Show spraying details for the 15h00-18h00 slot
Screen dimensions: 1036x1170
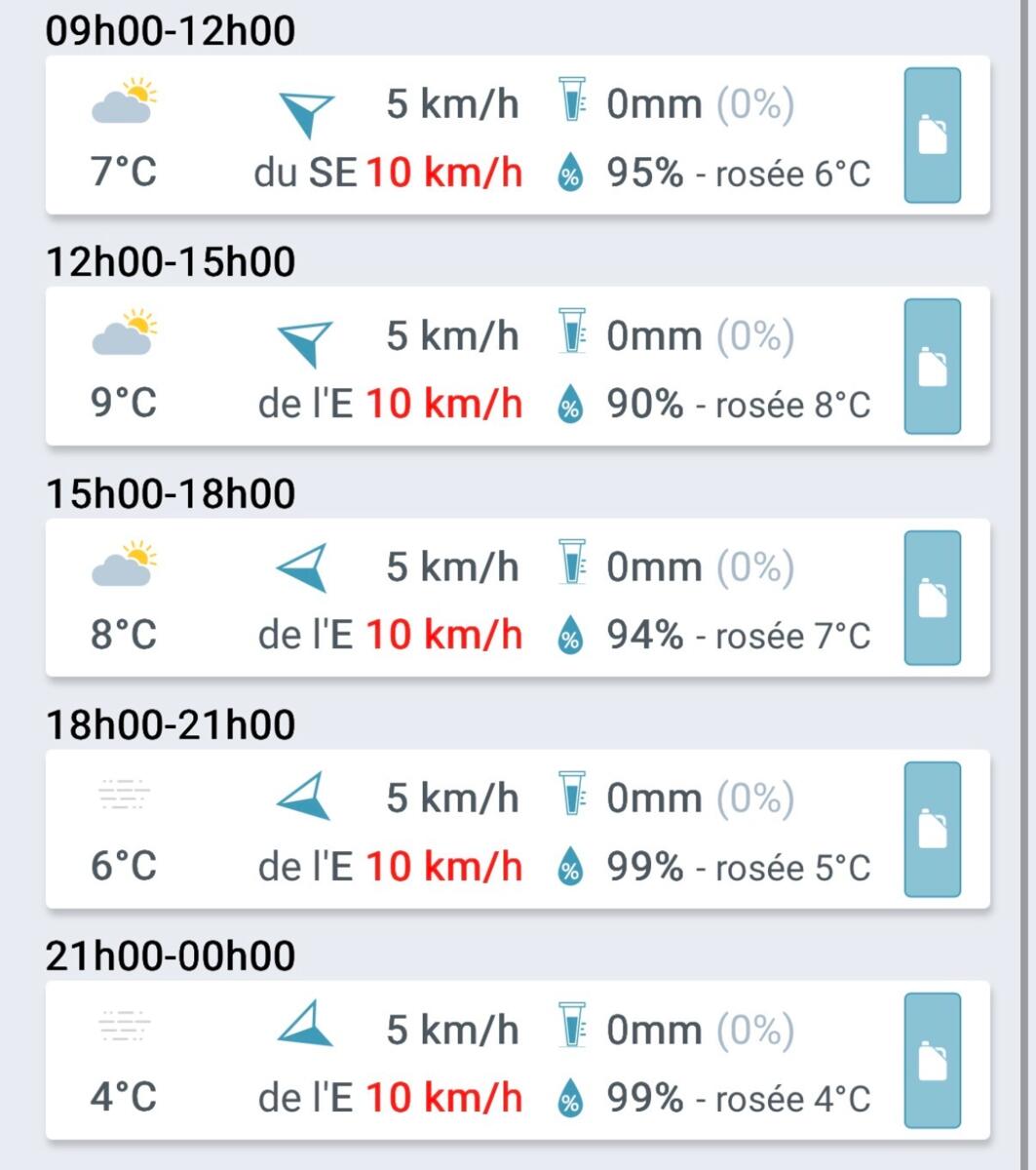click(932, 598)
